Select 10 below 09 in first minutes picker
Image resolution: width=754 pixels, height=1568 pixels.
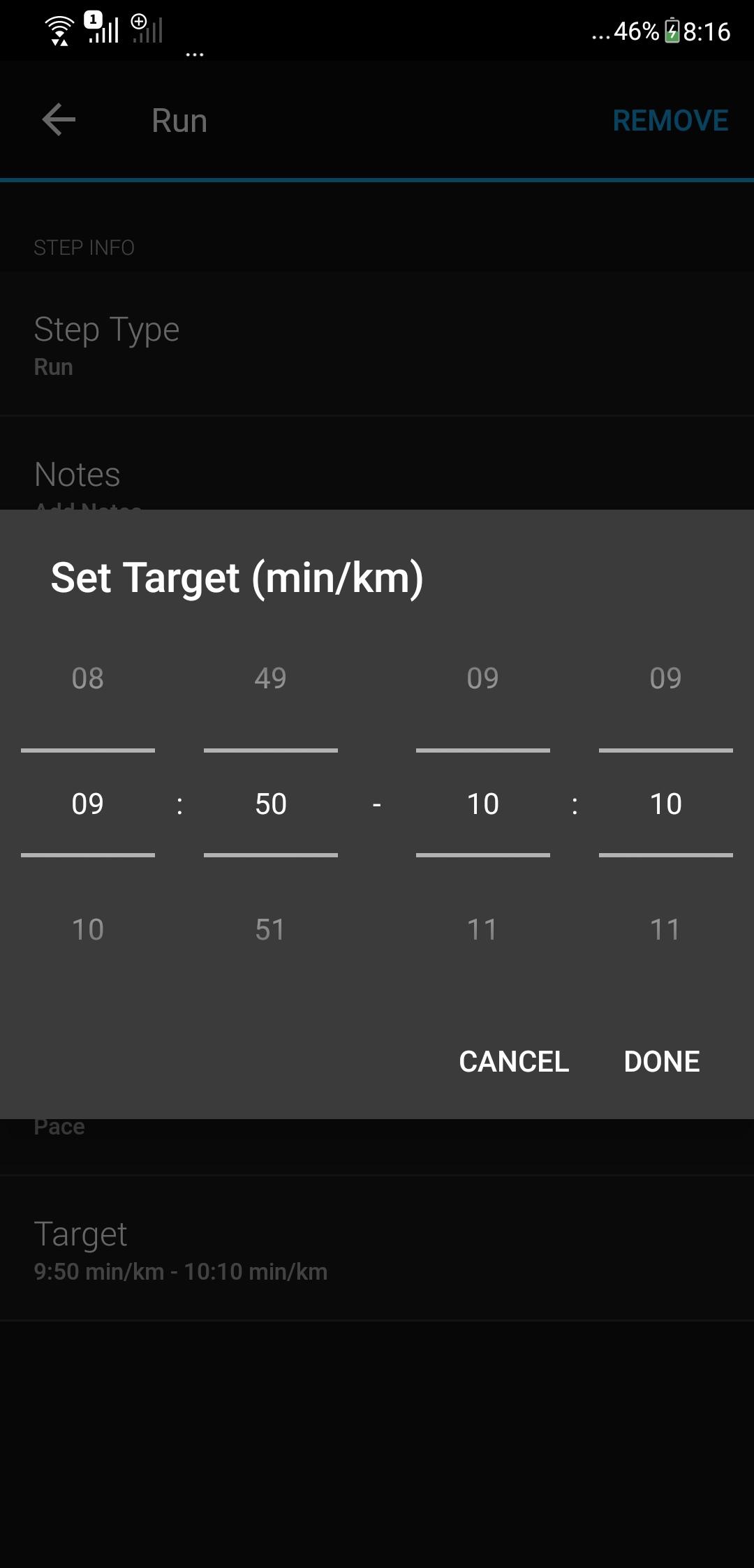[x=88, y=929]
